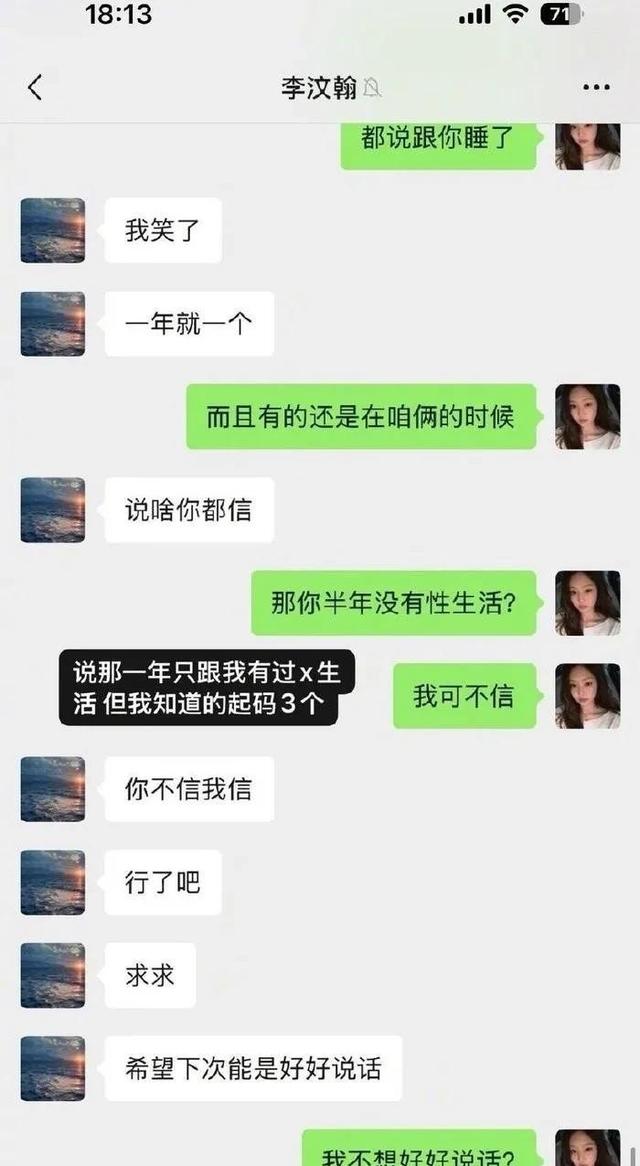Viewport: 640px width, 1166px height.
Task: Open the sunset avatar next to 我笑了
Action: pos(52,231)
